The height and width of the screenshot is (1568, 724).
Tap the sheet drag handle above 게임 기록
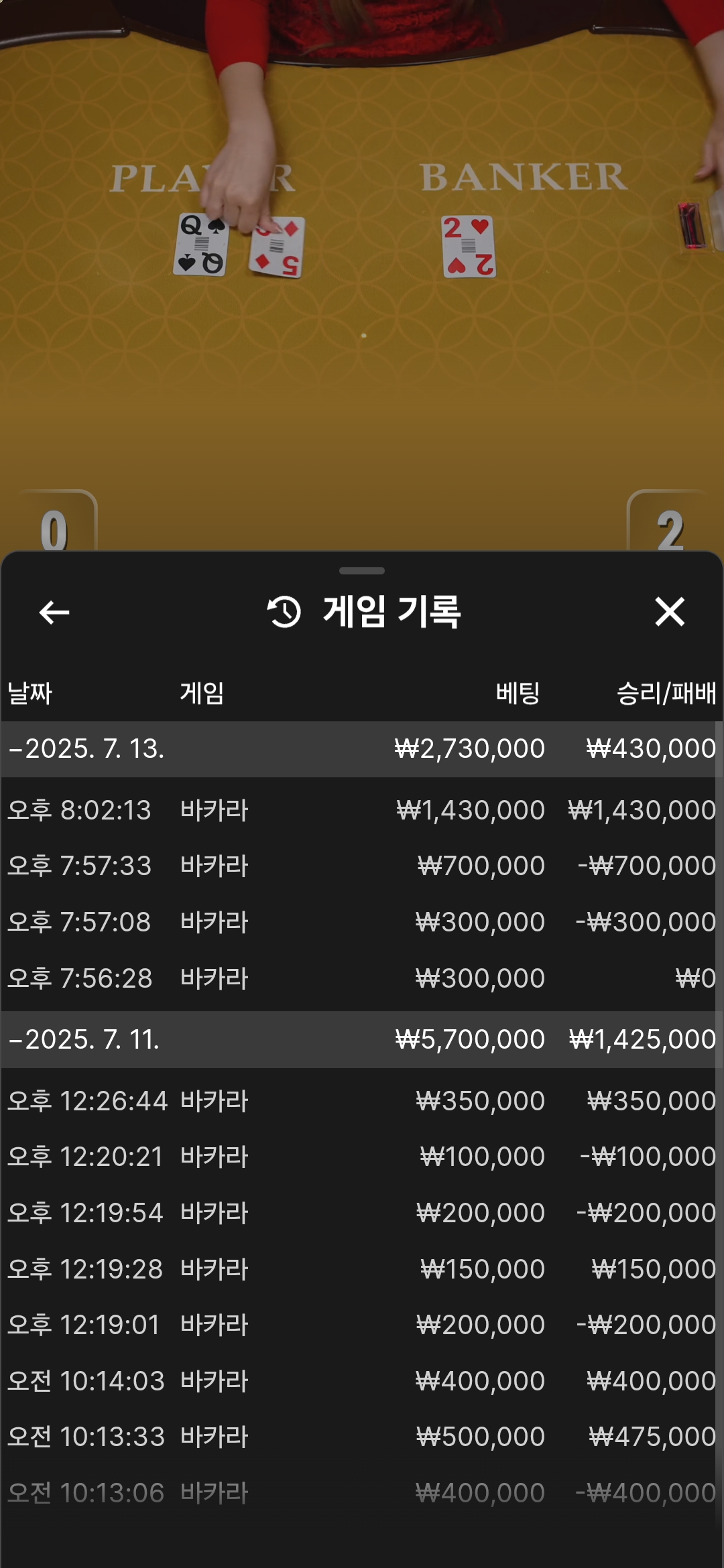point(362,571)
